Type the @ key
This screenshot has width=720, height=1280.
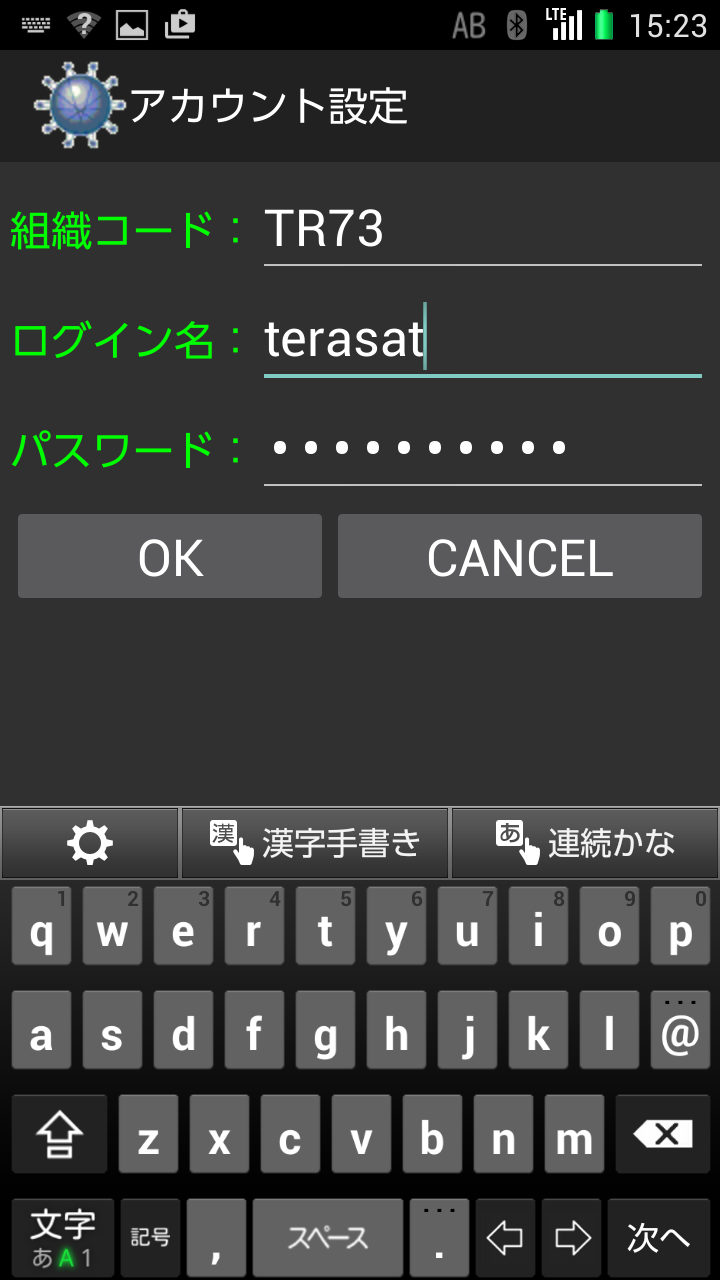680,1030
